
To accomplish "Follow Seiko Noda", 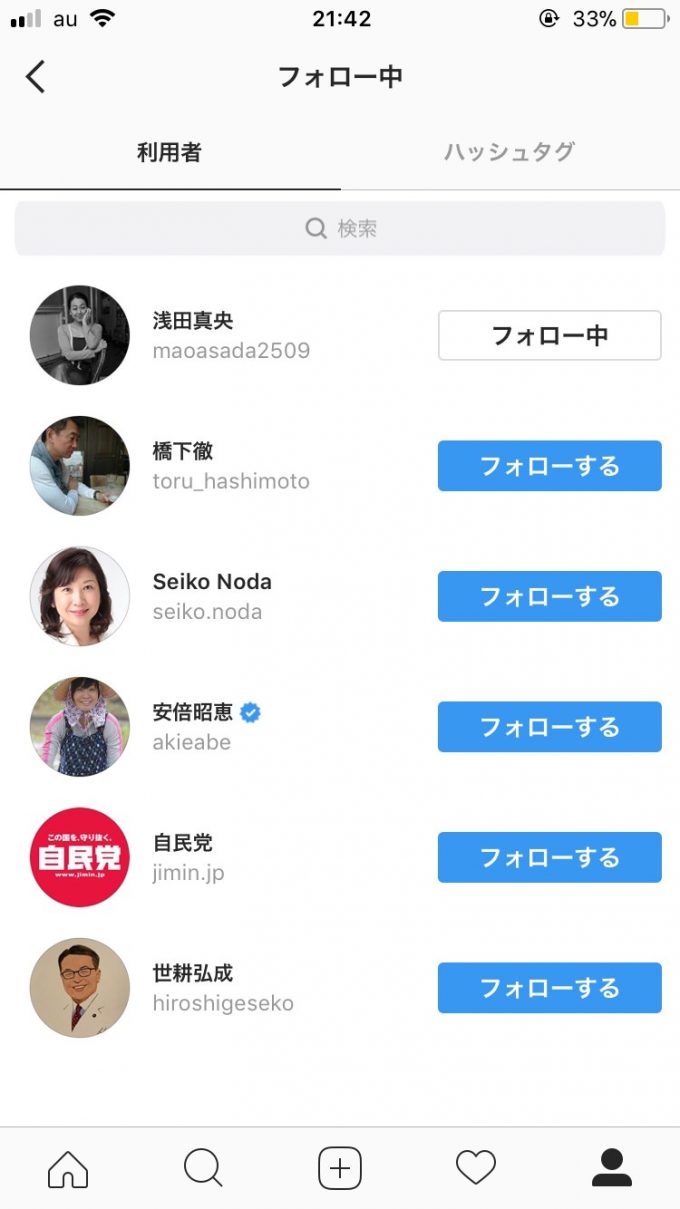I will (x=549, y=597).
